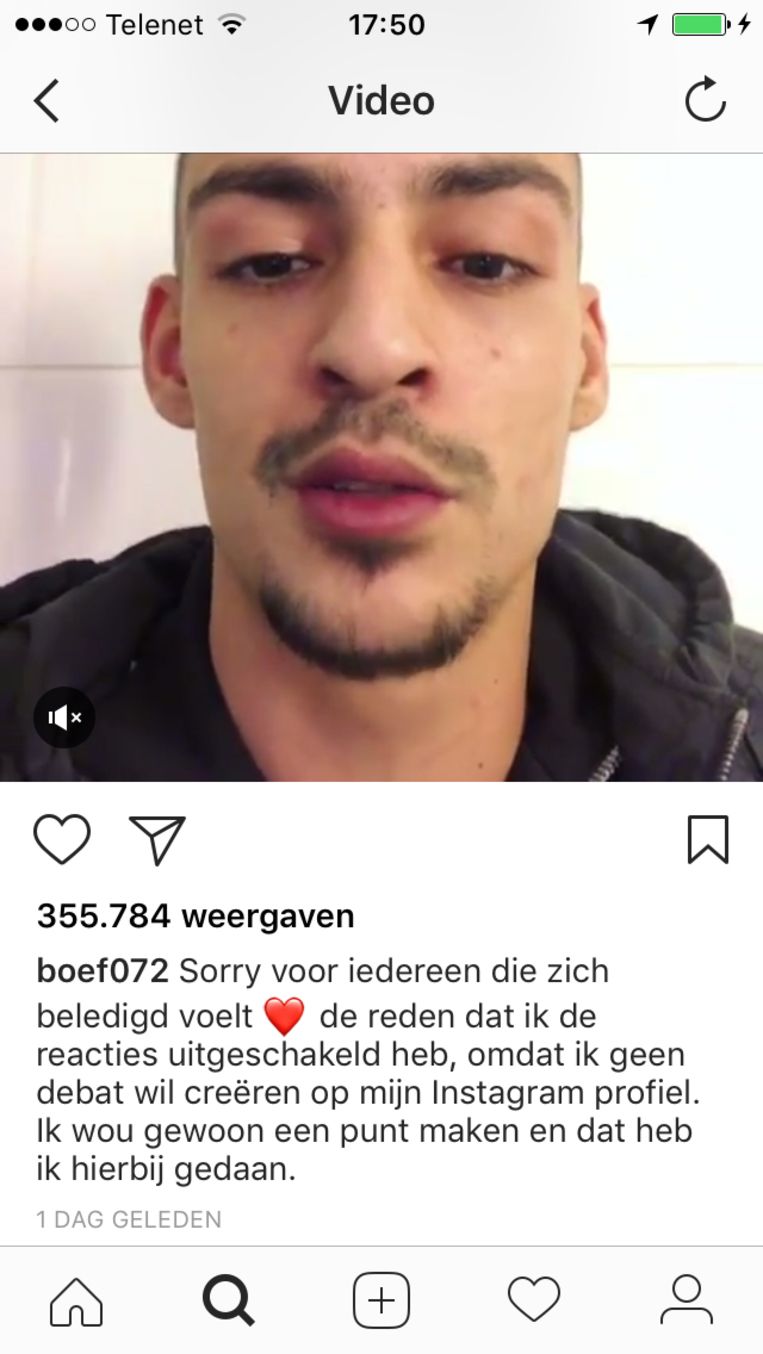The image size is (763, 1354).
Task: Double-tap heart outline to favorite the video
Action: 63,841
